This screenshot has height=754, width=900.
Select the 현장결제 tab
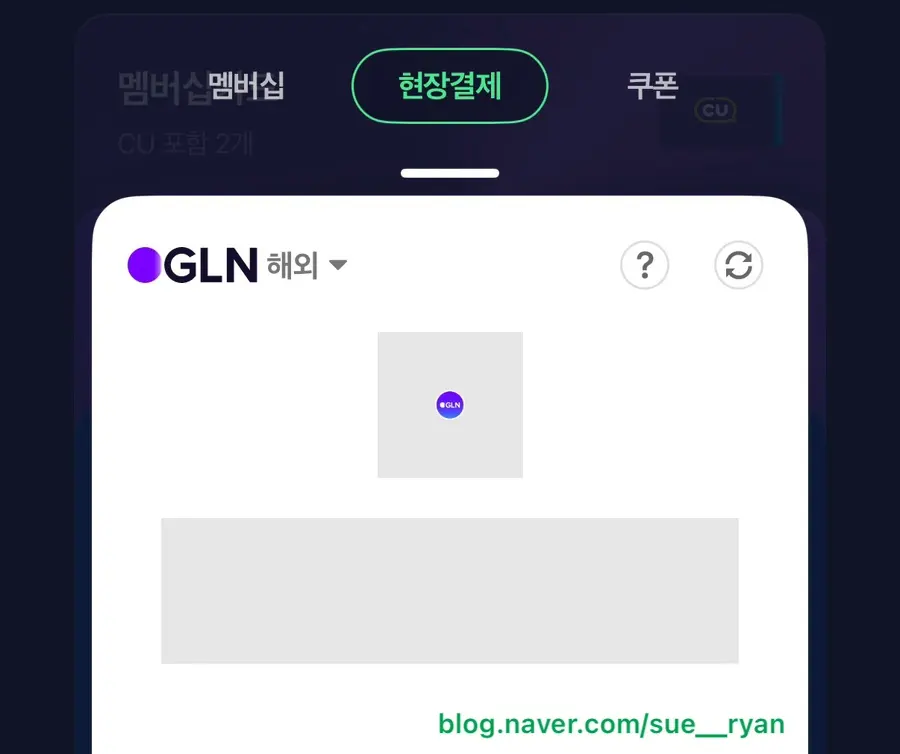click(x=449, y=86)
